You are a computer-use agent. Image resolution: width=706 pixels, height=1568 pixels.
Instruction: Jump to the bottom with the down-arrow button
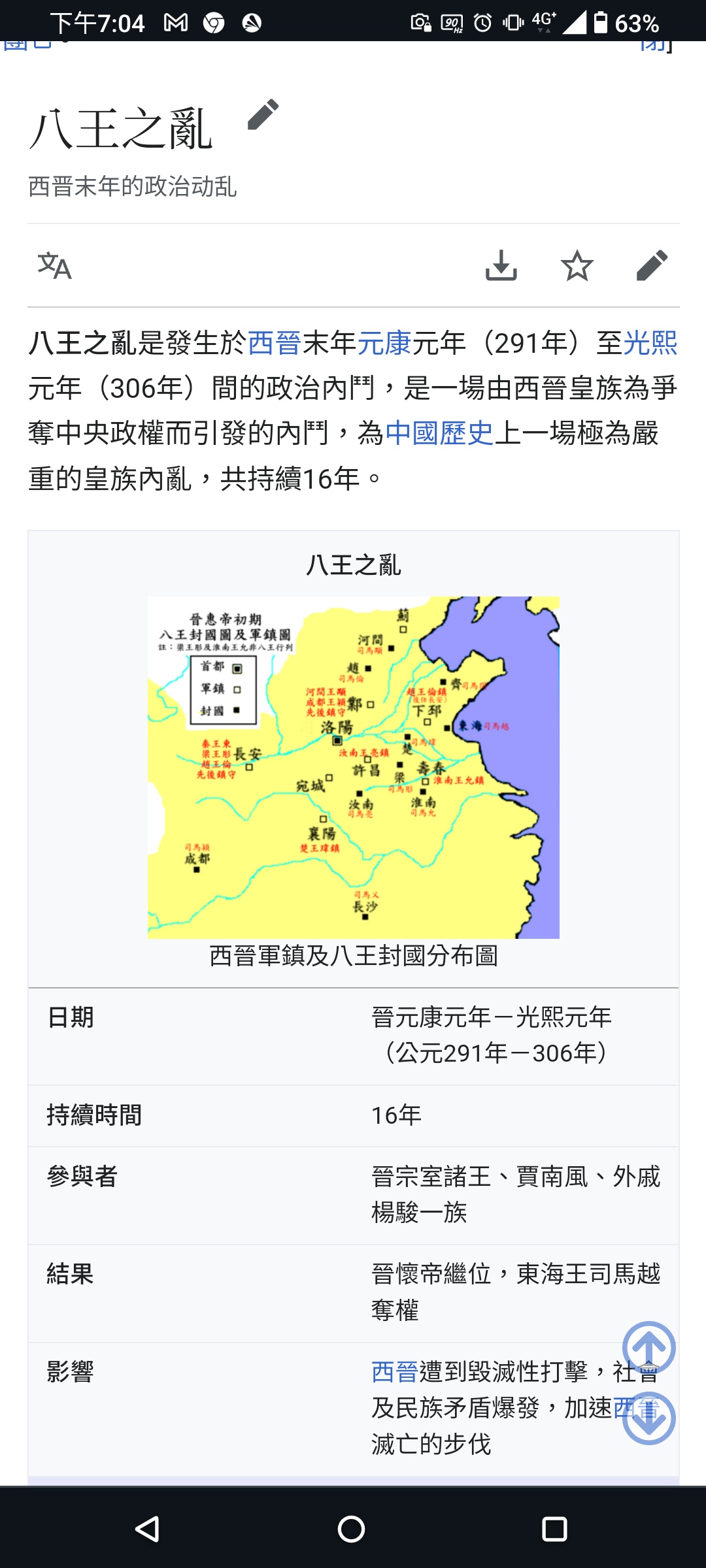[649, 1418]
